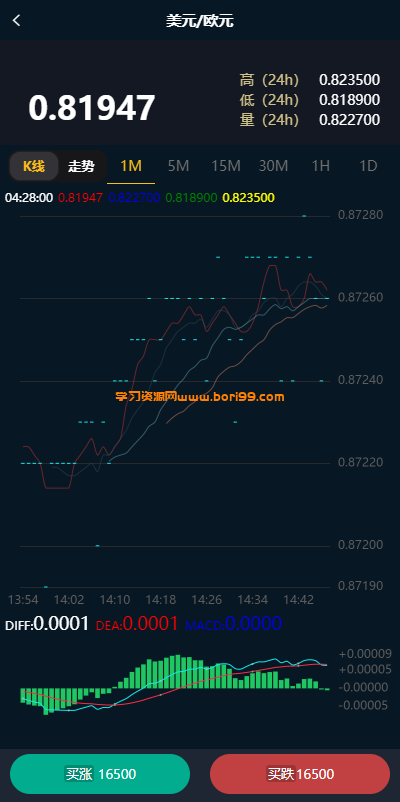Select the K线 candlestick chart mode
This screenshot has width=400, height=802.
(x=34, y=166)
